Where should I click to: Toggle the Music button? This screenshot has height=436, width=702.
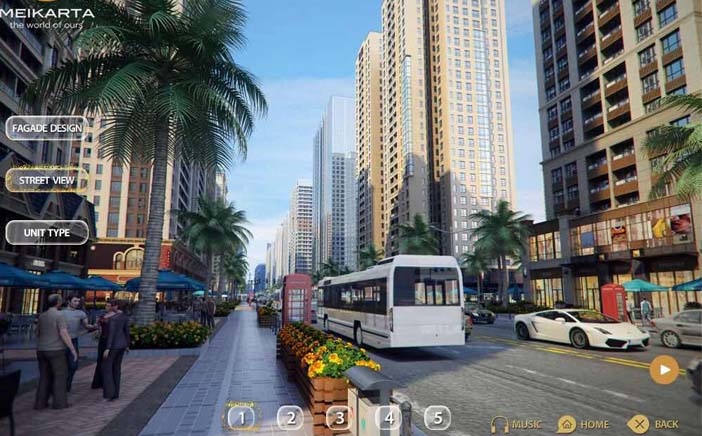point(516,424)
